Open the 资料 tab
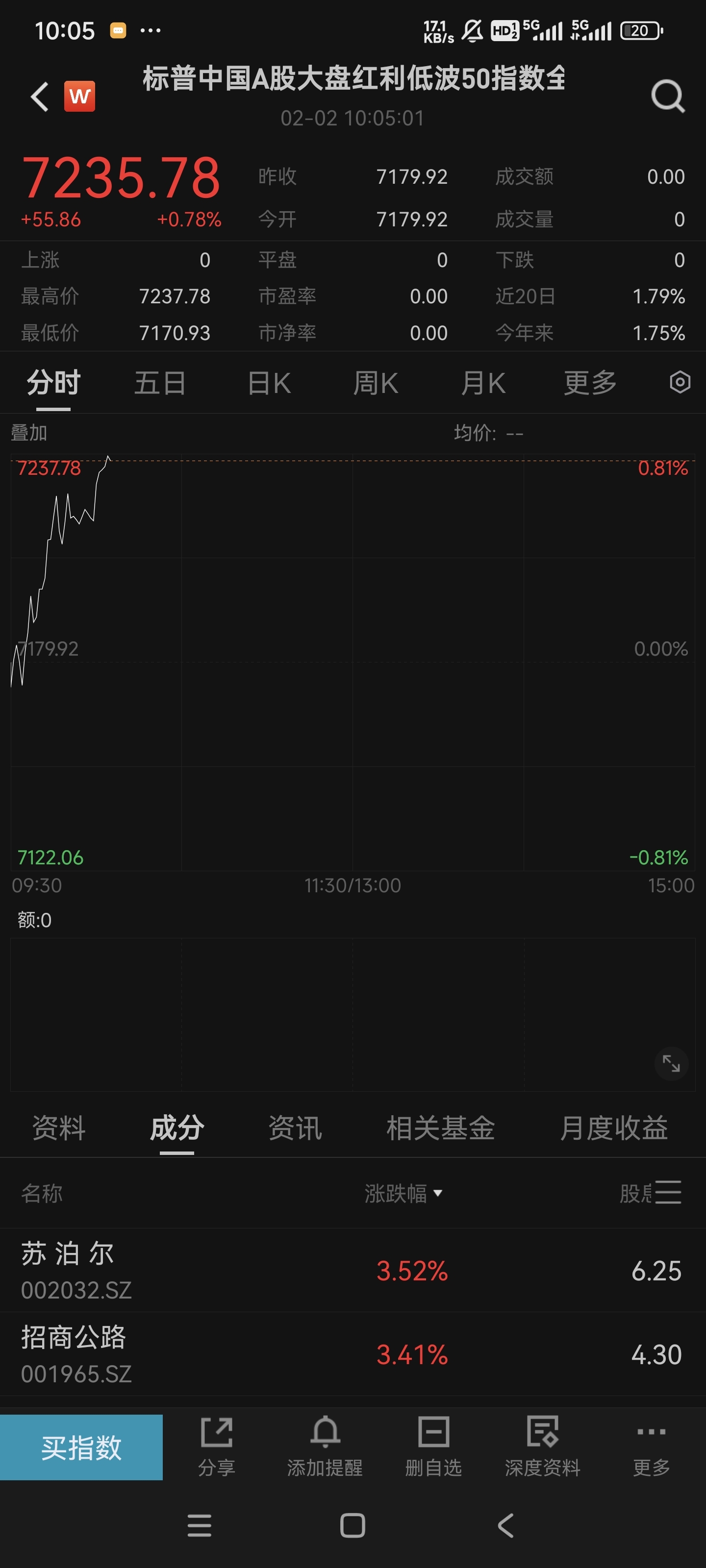 58,1128
